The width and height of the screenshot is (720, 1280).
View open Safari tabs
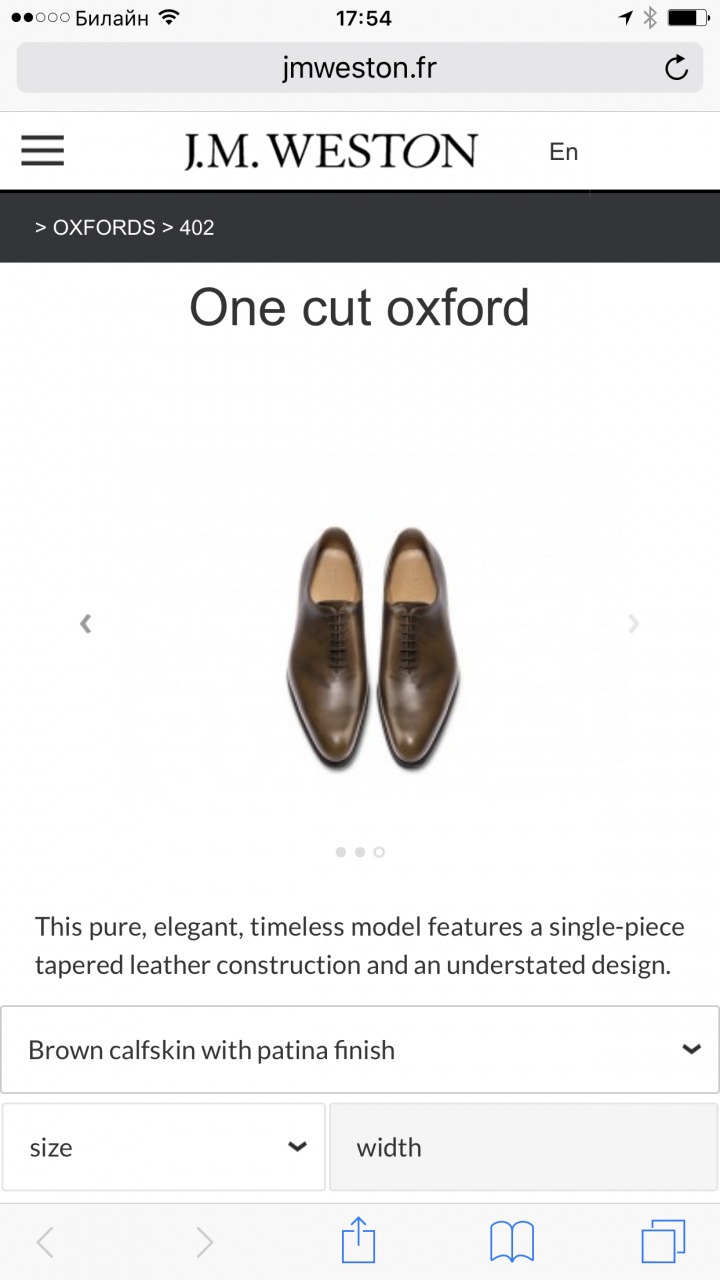click(x=663, y=1242)
